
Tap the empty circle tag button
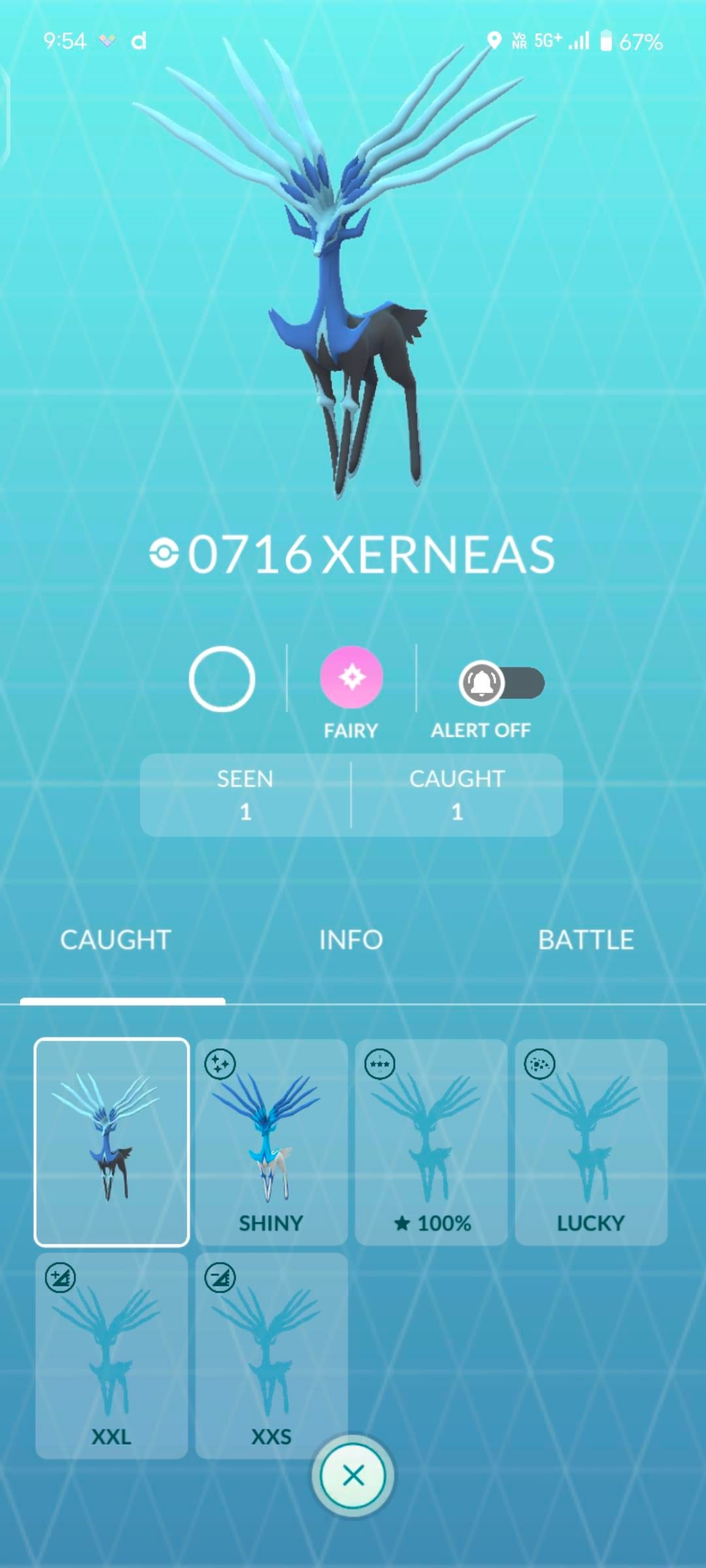click(x=222, y=679)
